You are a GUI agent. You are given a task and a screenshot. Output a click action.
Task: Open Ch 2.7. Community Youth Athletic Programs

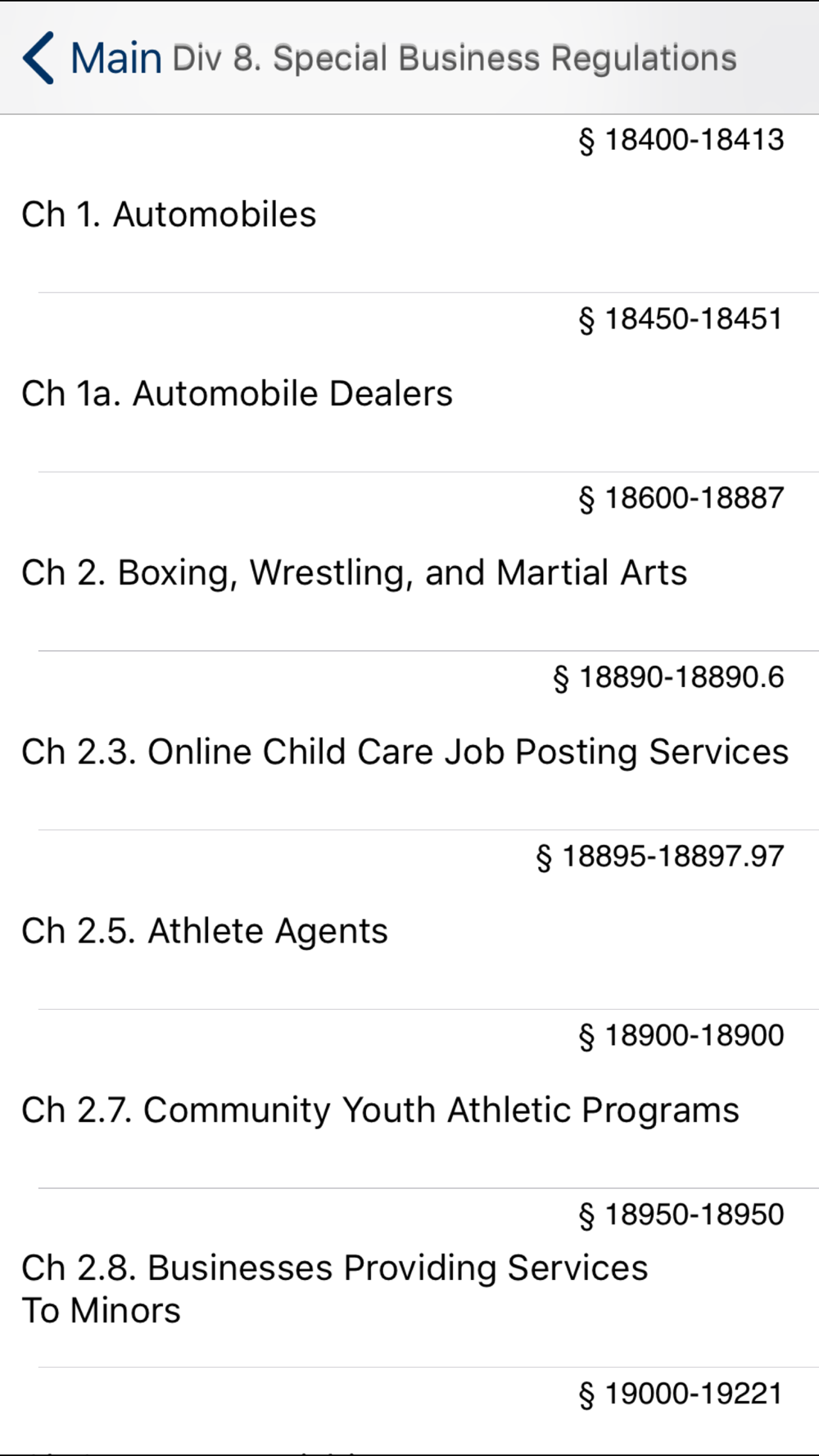[409, 1099]
